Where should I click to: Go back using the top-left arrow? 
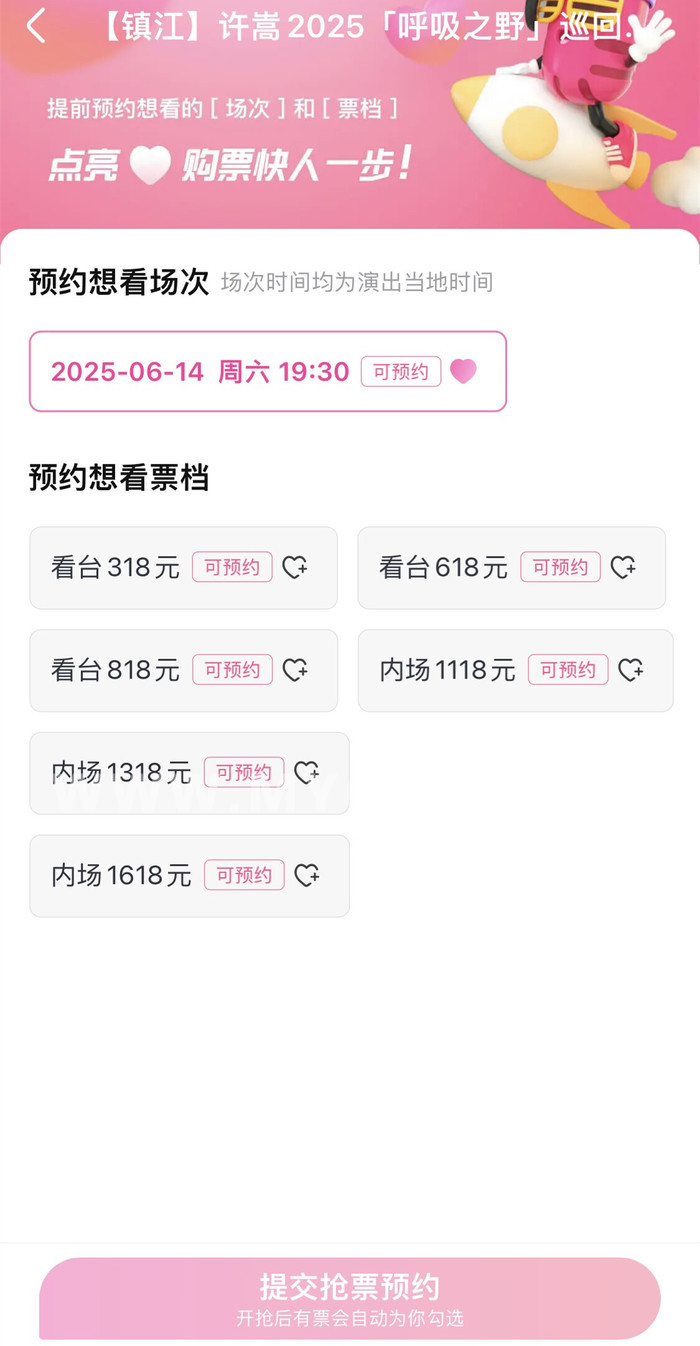(x=37, y=27)
